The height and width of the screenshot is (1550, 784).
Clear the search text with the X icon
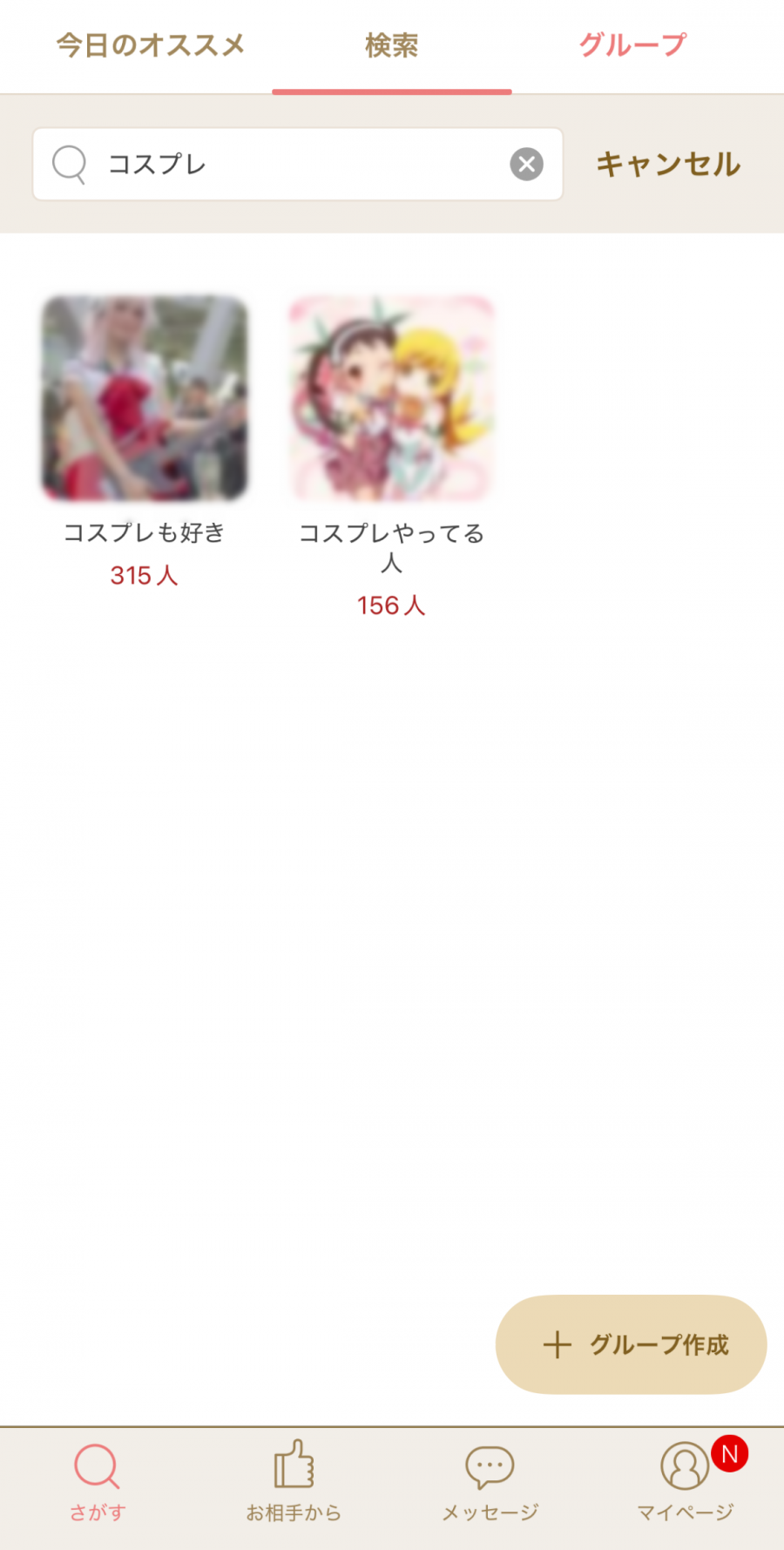(x=525, y=165)
